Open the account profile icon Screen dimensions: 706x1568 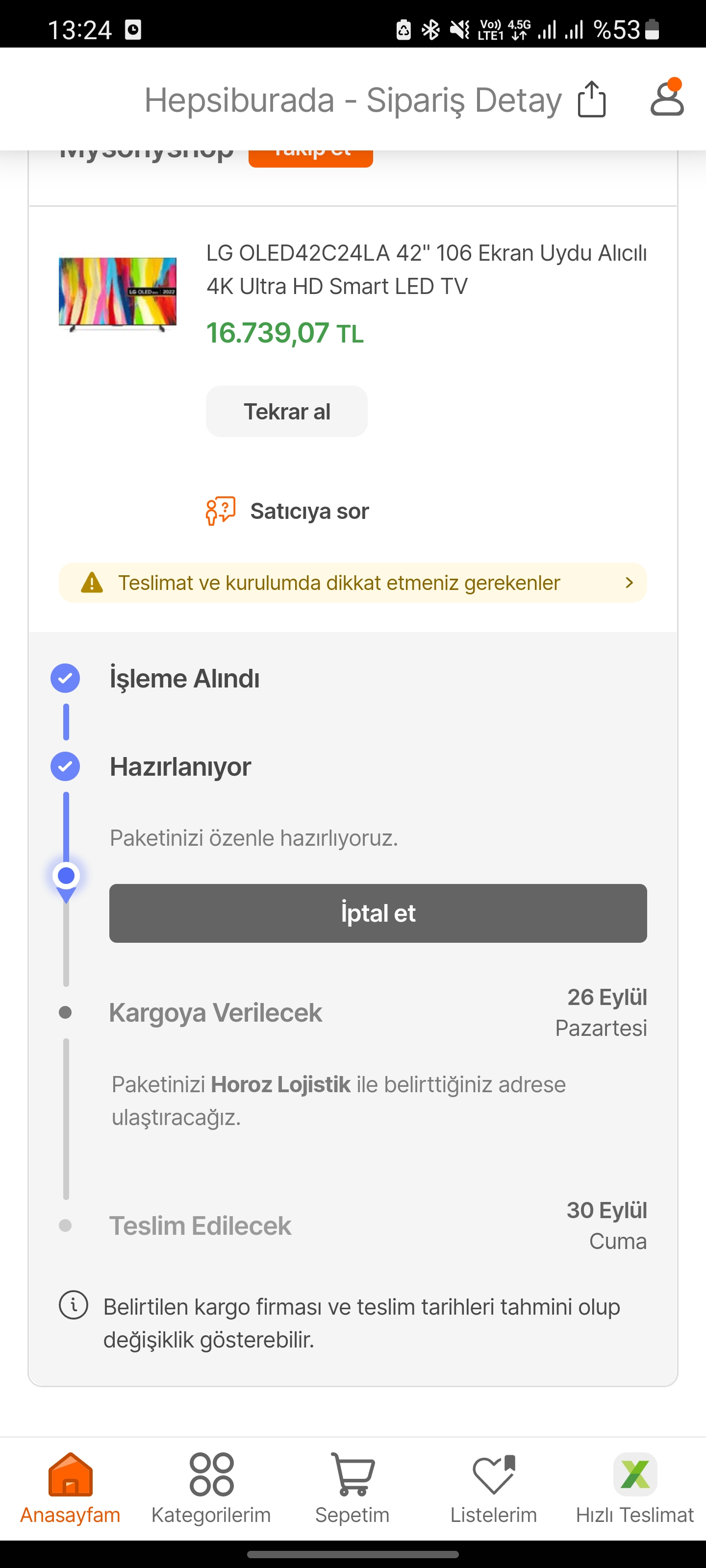667,98
